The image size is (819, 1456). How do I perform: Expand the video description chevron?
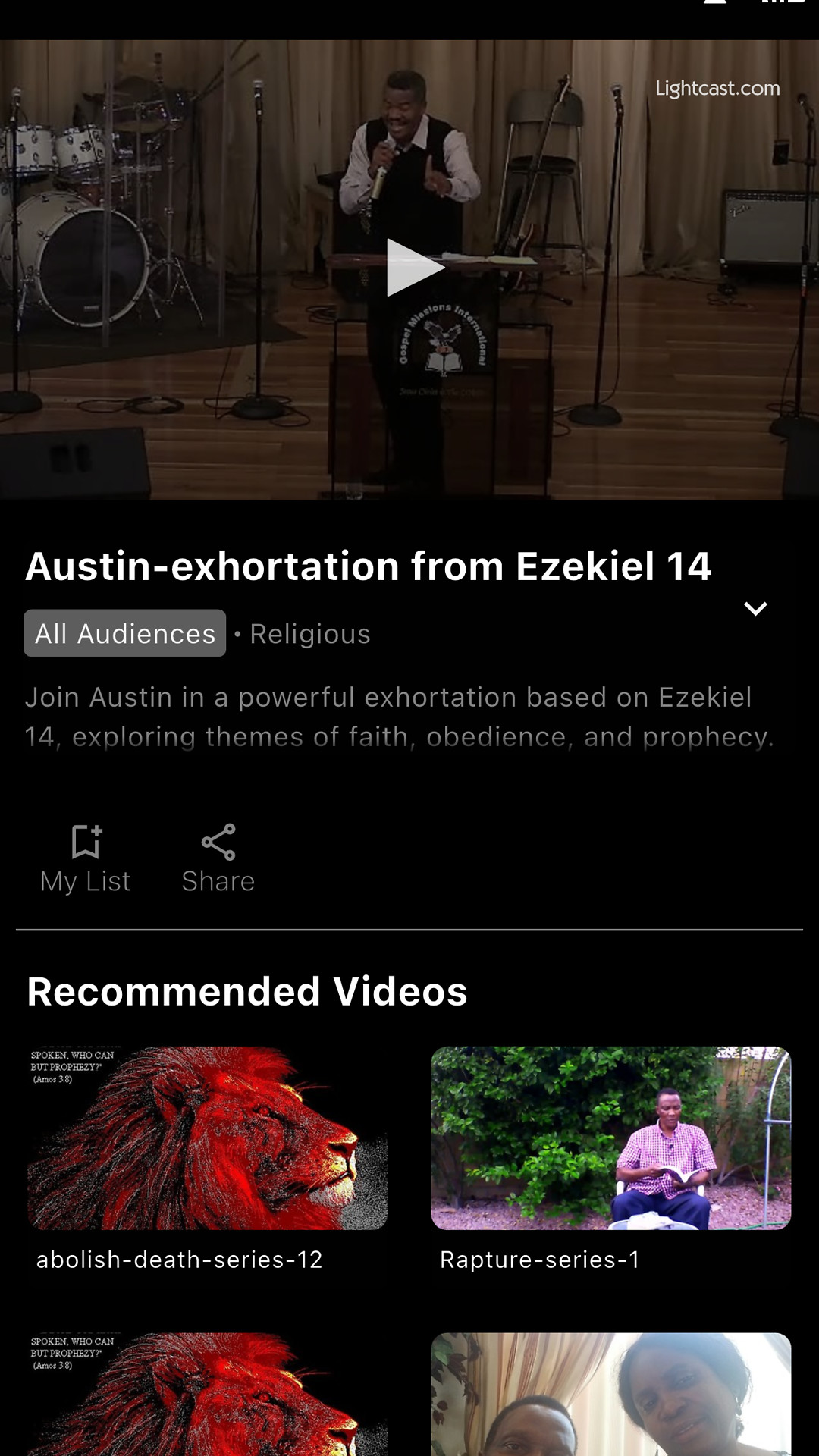point(755,609)
